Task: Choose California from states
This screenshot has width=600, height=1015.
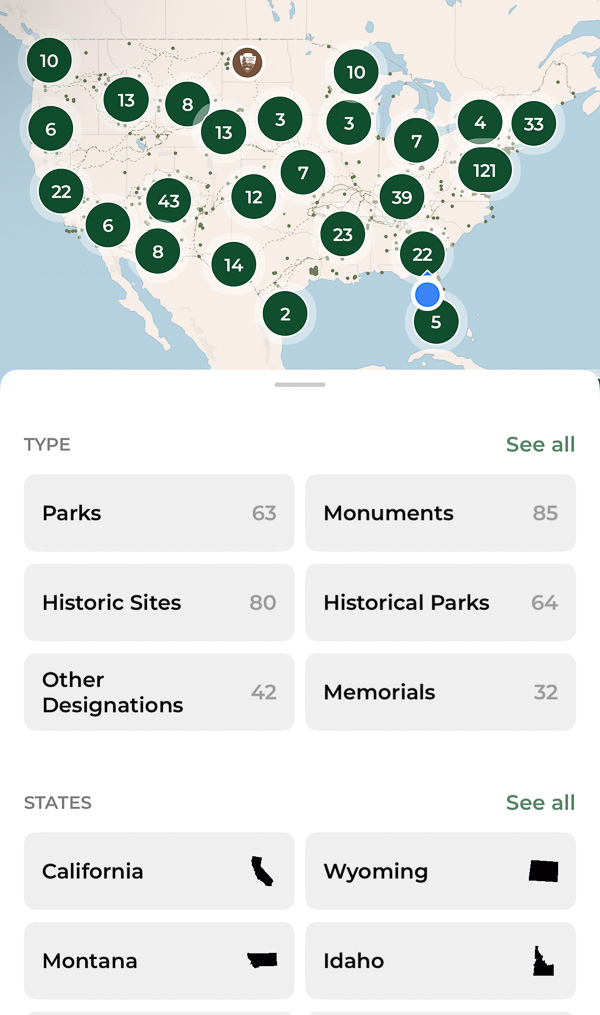Action: pos(159,871)
